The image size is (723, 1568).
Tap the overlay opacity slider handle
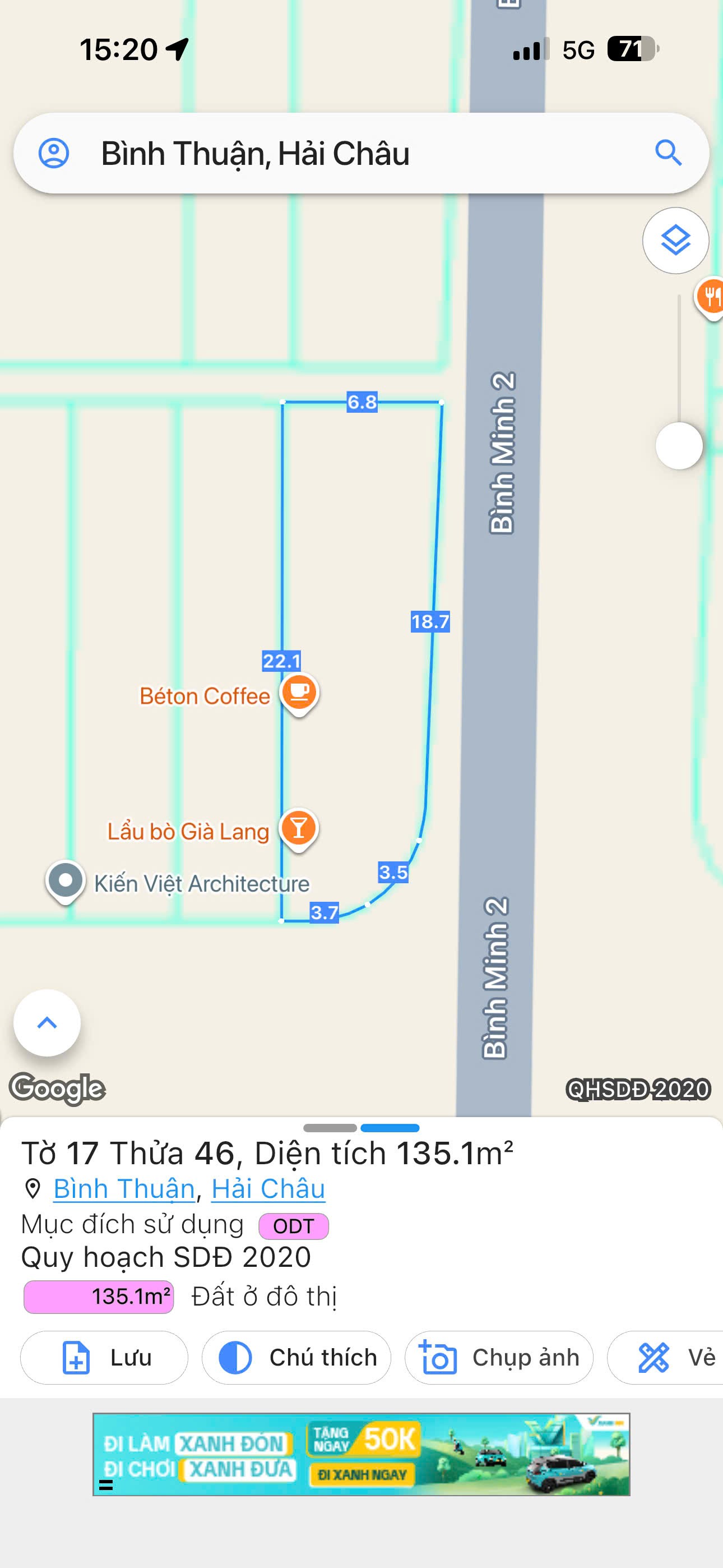679,446
